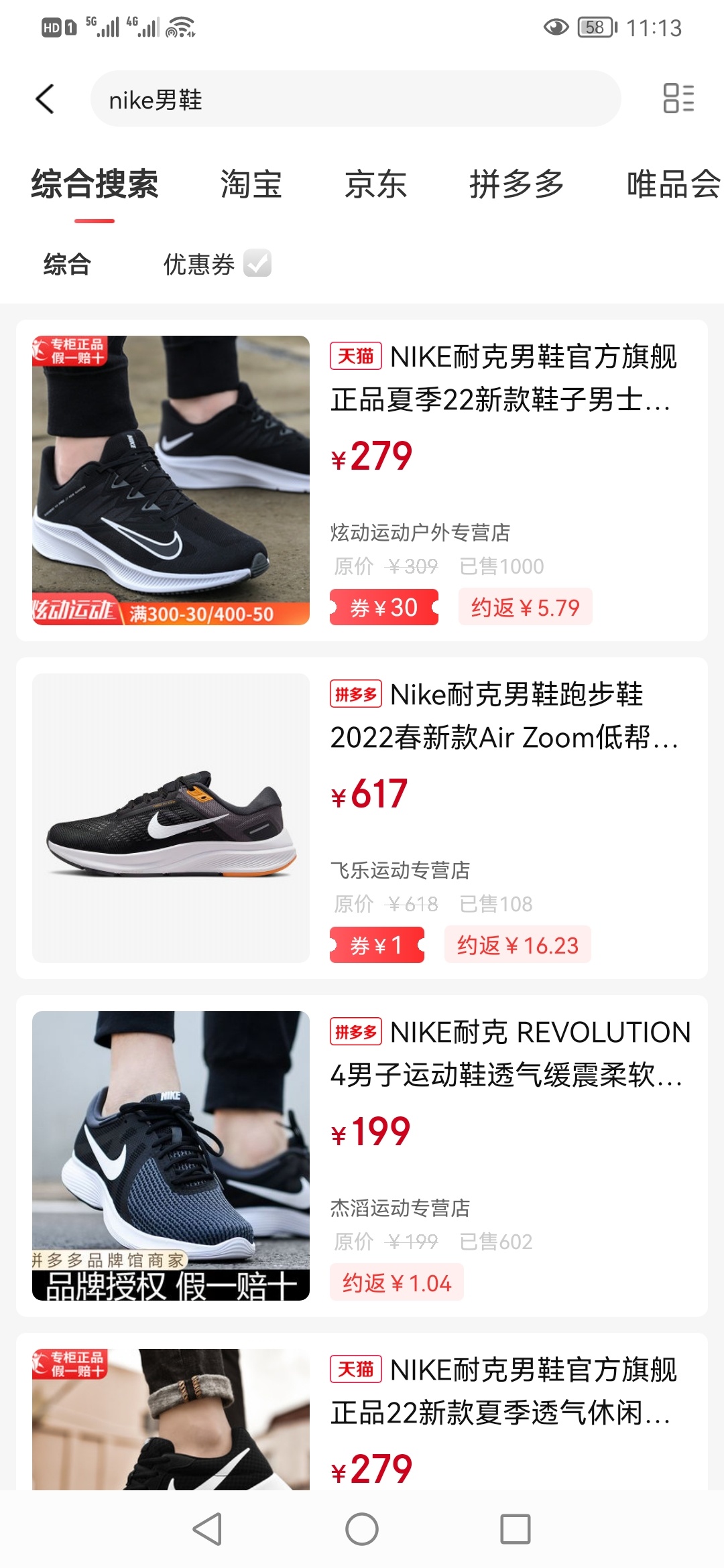Viewport: 724px width, 1568px height.
Task: Select the 综合搜索 tab
Action: pos(95,184)
